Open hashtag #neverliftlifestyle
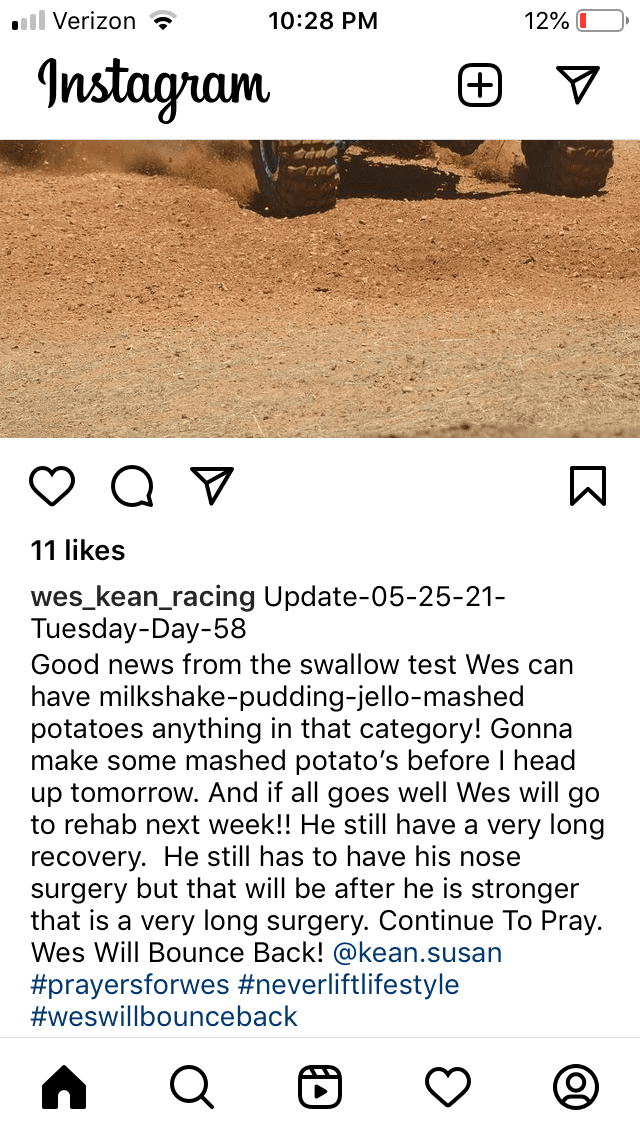This screenshot has width=640, height=1136. click(348, 984)
